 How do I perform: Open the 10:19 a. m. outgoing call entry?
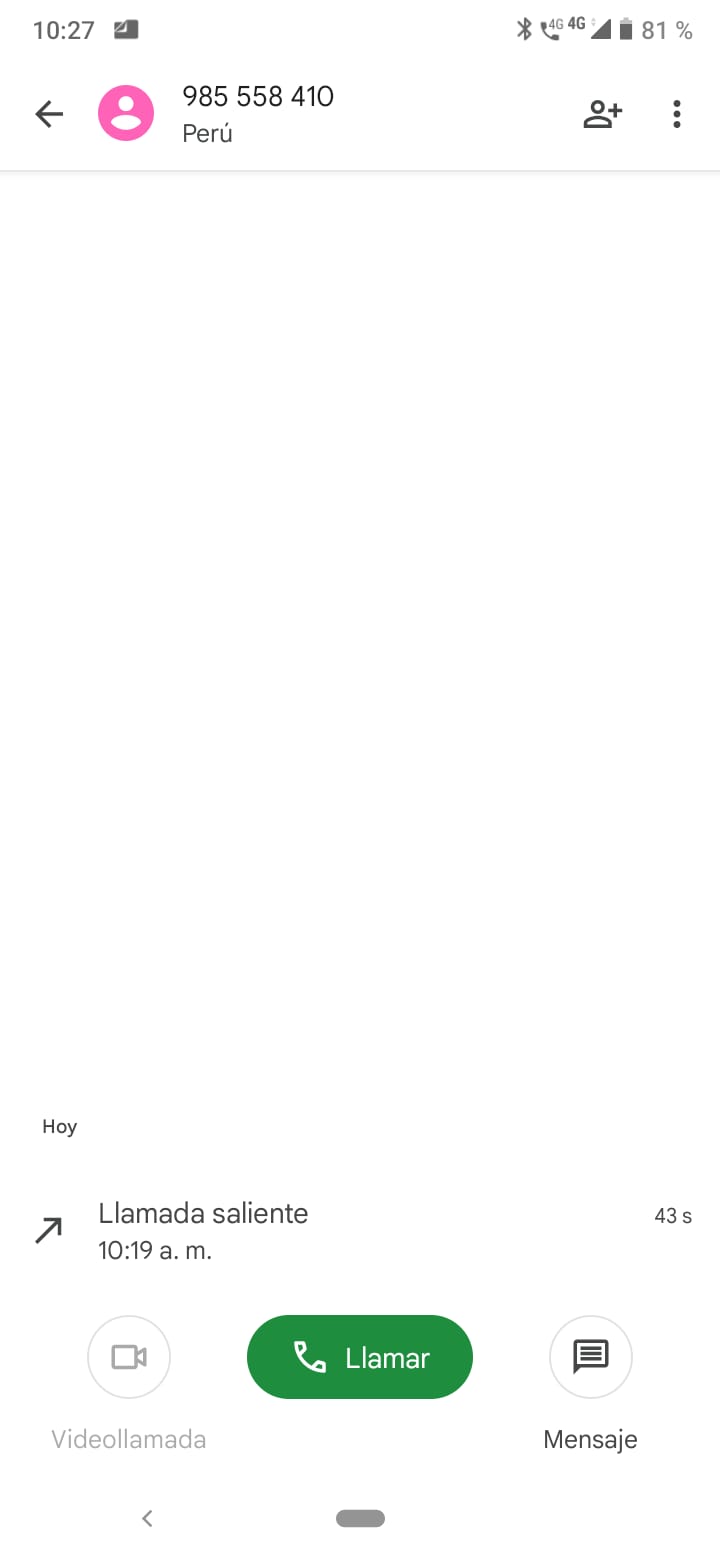tap(360, 1231)
